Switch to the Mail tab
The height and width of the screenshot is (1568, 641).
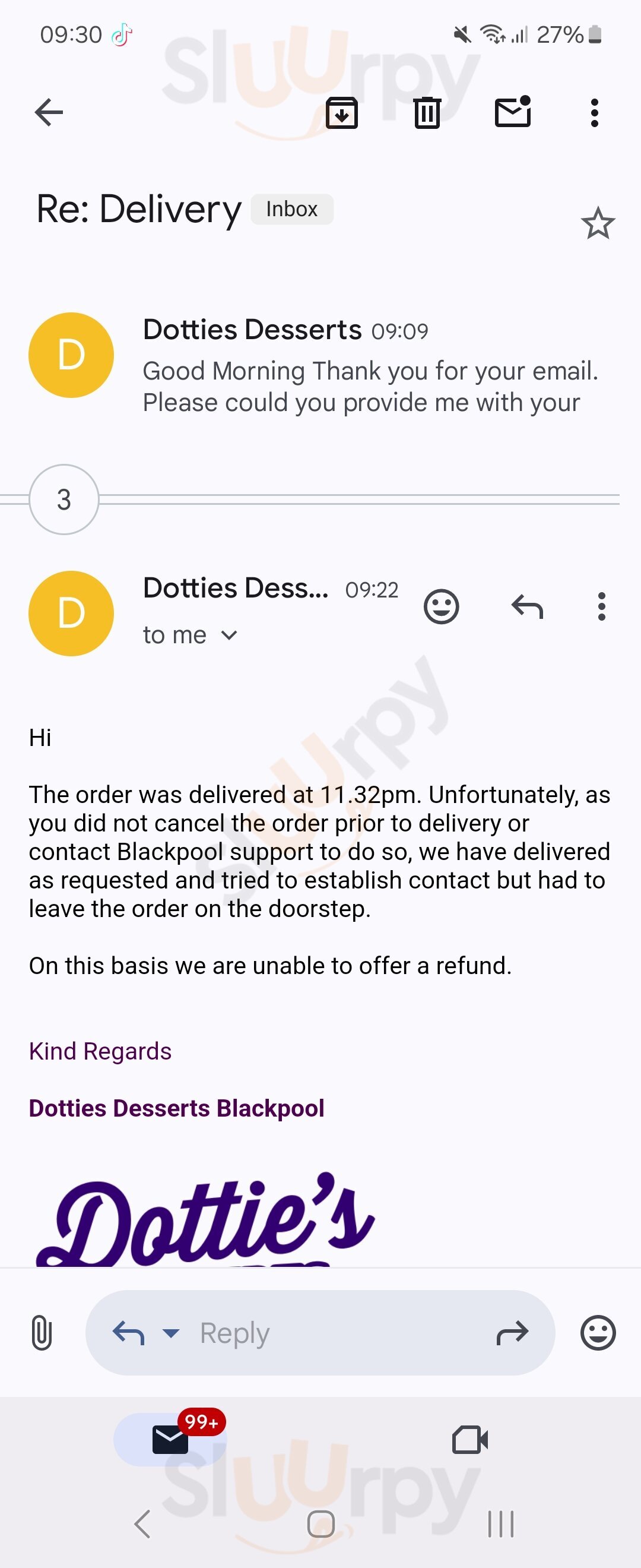(170, 1440)
